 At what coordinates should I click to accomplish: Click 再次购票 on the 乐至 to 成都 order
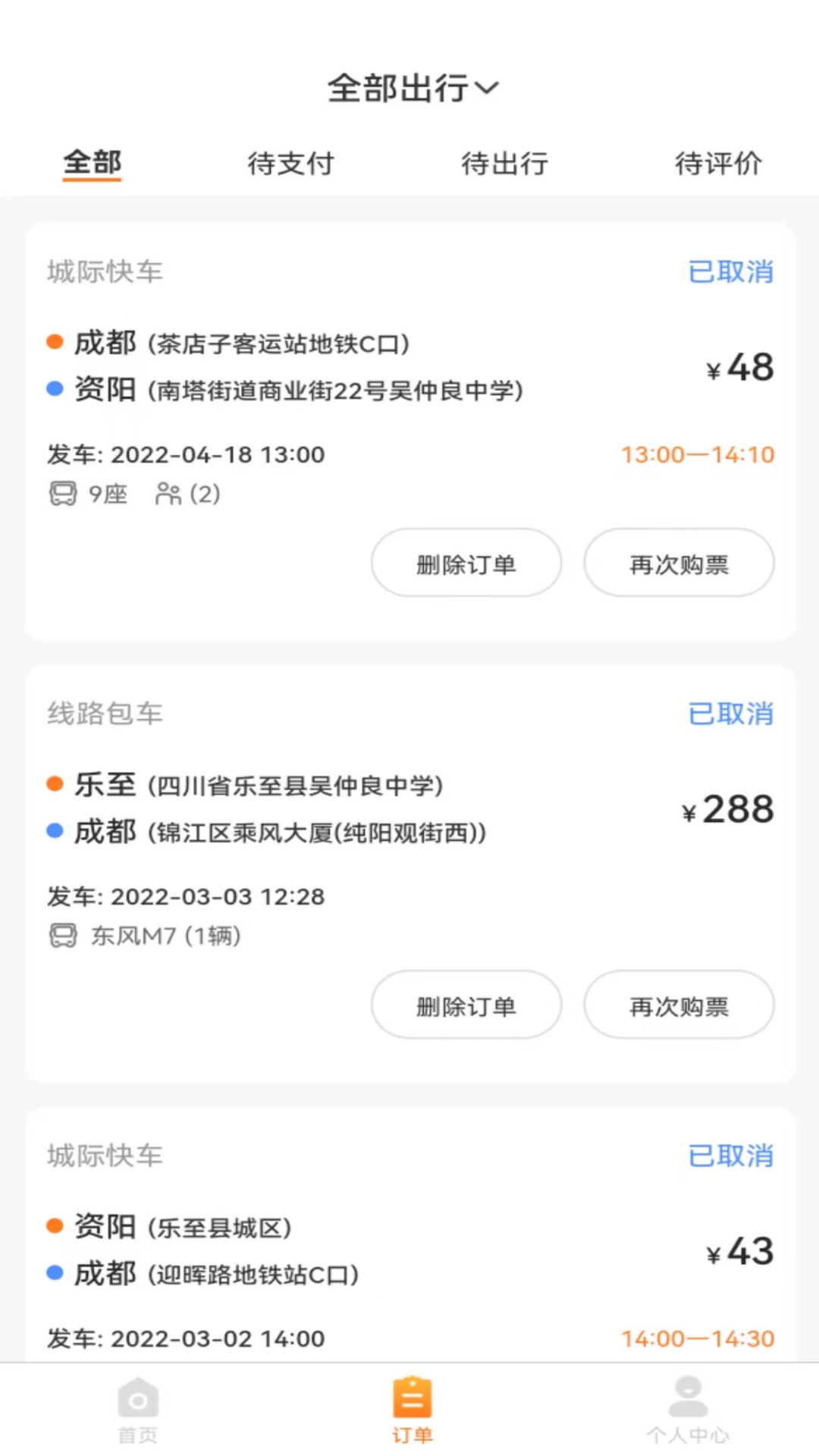click(x=679, y=1005)
